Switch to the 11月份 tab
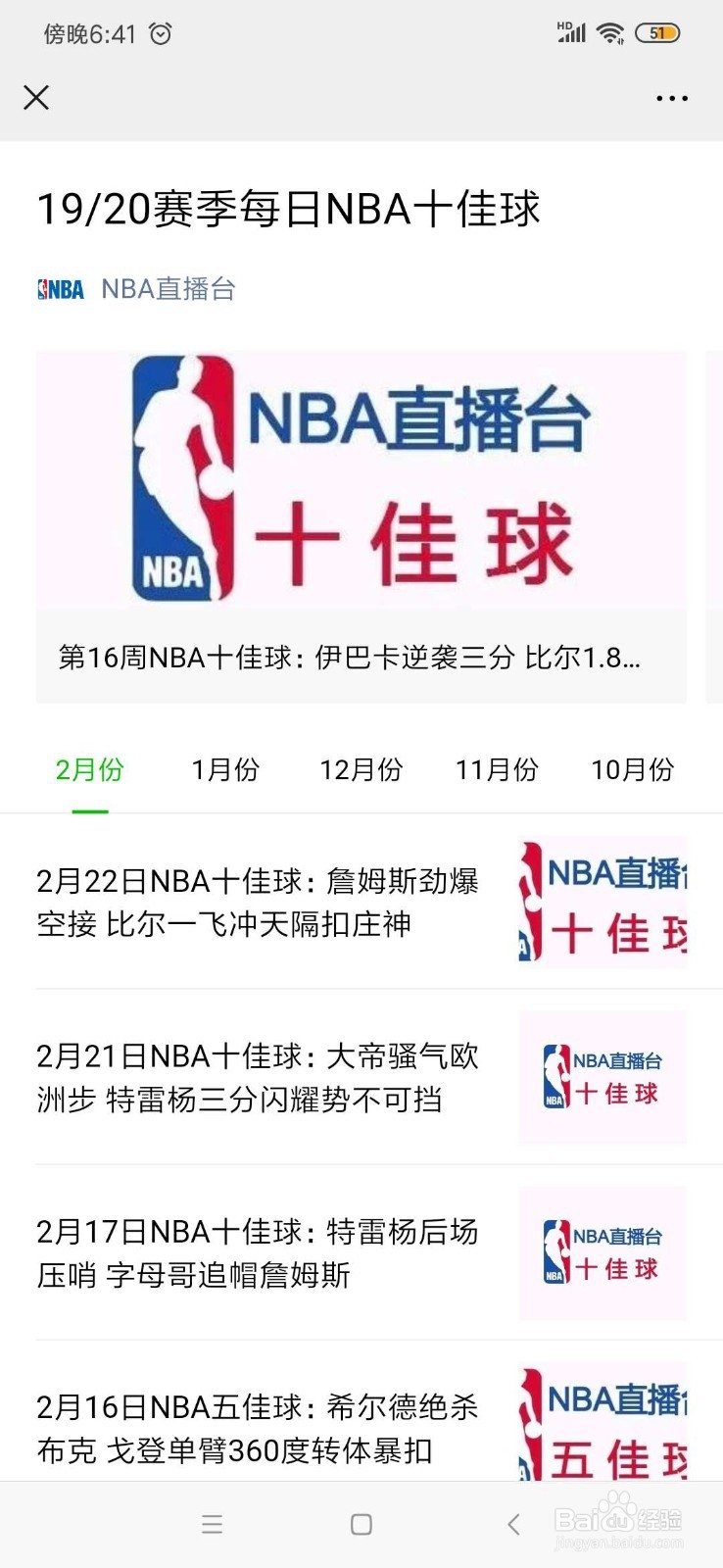This screenshot has width=723, height=1568. pyautogui.click(x=496, y=770)
